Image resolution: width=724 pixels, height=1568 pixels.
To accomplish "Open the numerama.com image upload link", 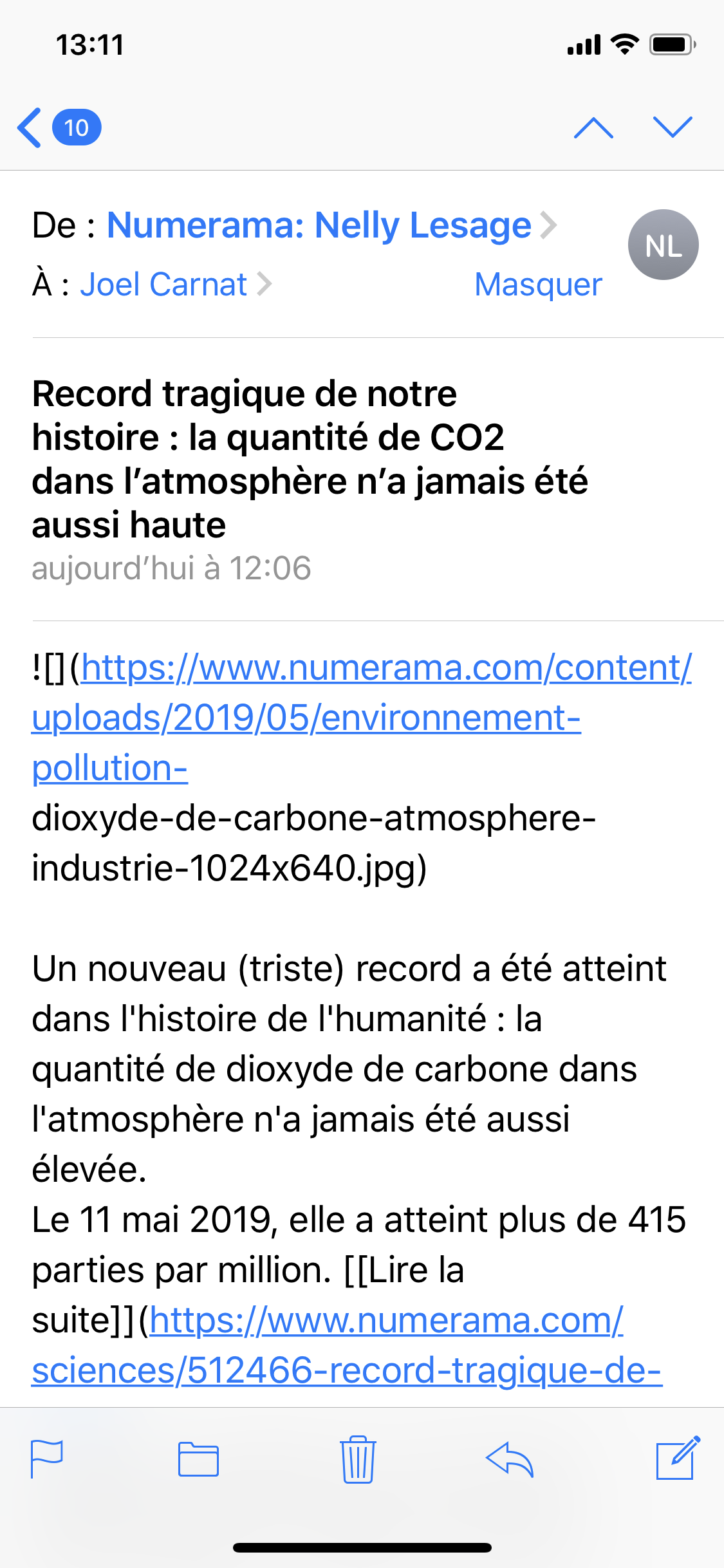I will click(360, 717).
